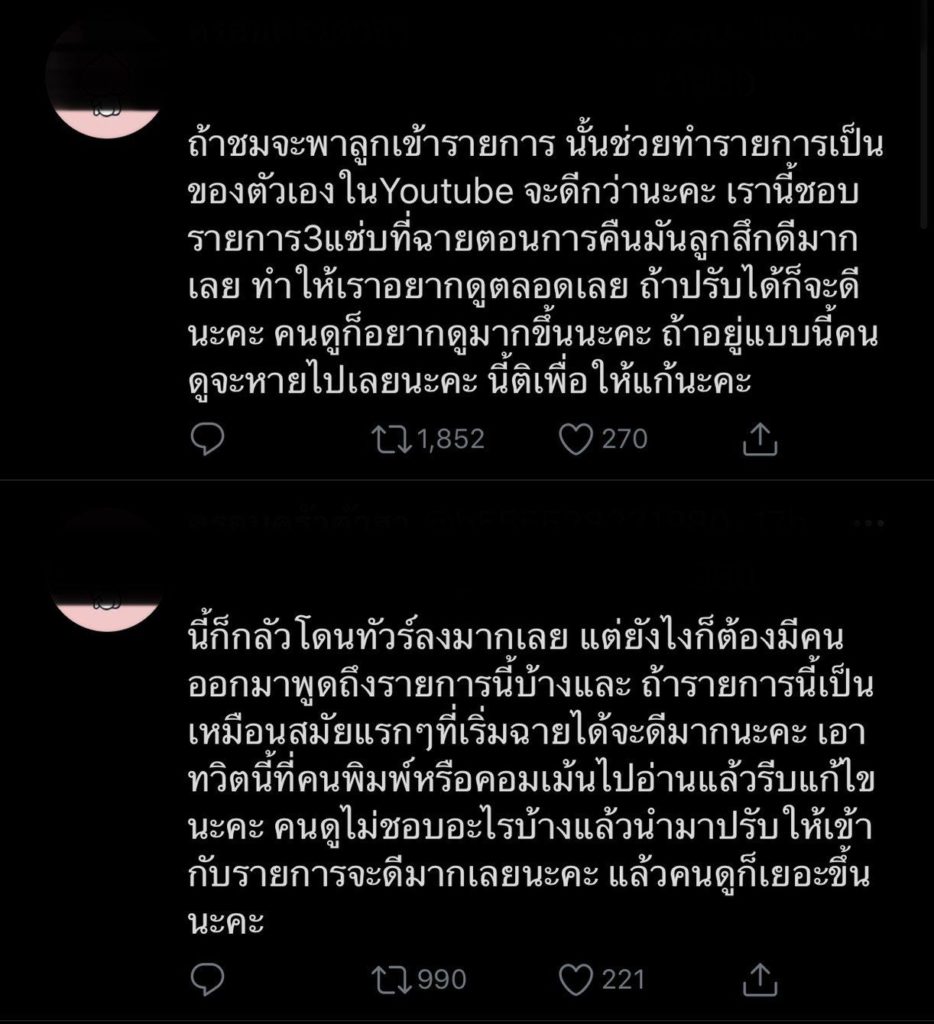Like the tweet with 270 likes
934x1024 pixels.
click(x=576, y=439)
